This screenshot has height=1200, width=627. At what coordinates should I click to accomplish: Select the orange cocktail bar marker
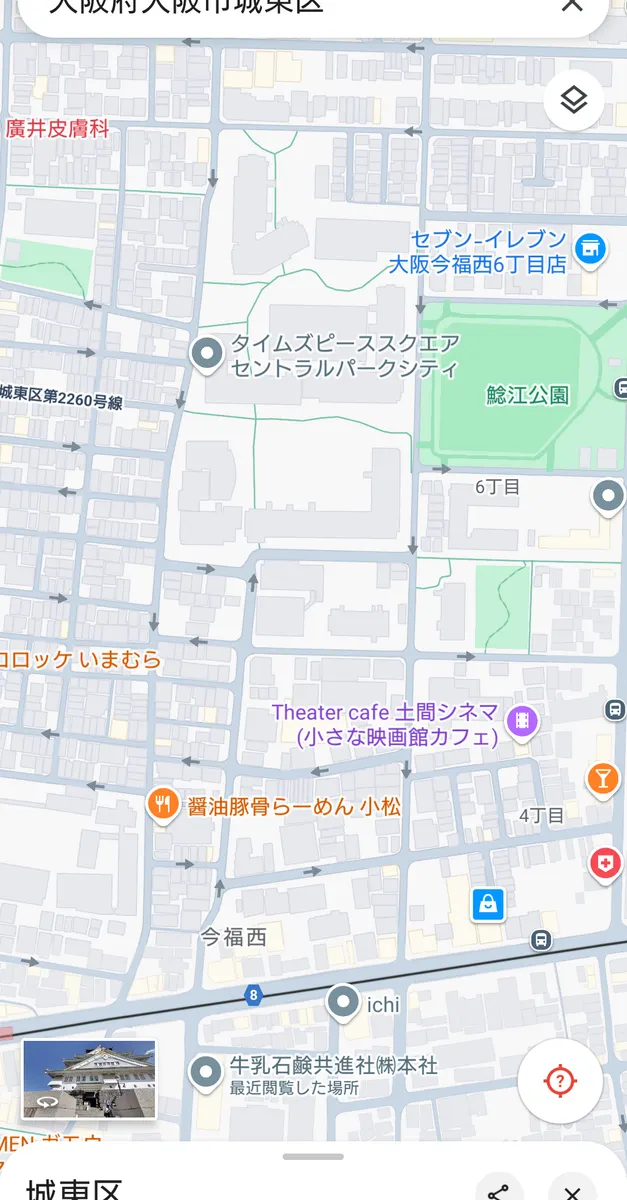point(602,778)
